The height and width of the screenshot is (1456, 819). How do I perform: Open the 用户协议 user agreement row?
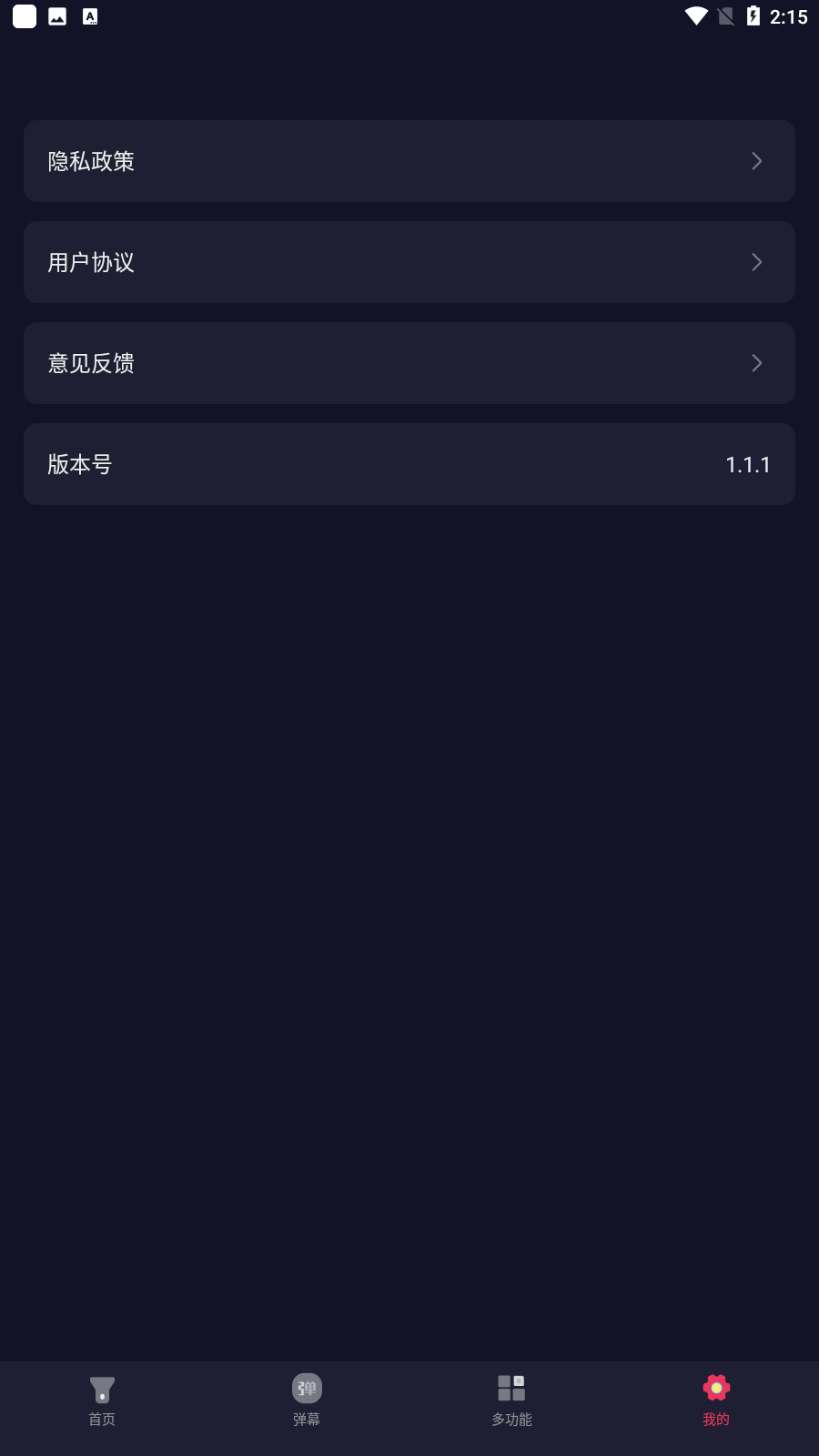pos(409,262)
